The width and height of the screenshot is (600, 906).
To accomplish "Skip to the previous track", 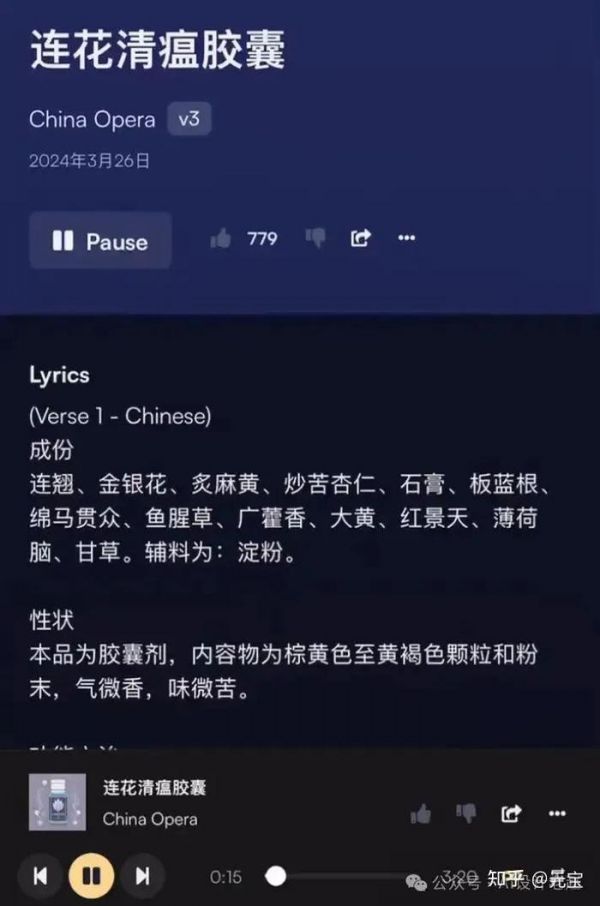I will (41, 877).
